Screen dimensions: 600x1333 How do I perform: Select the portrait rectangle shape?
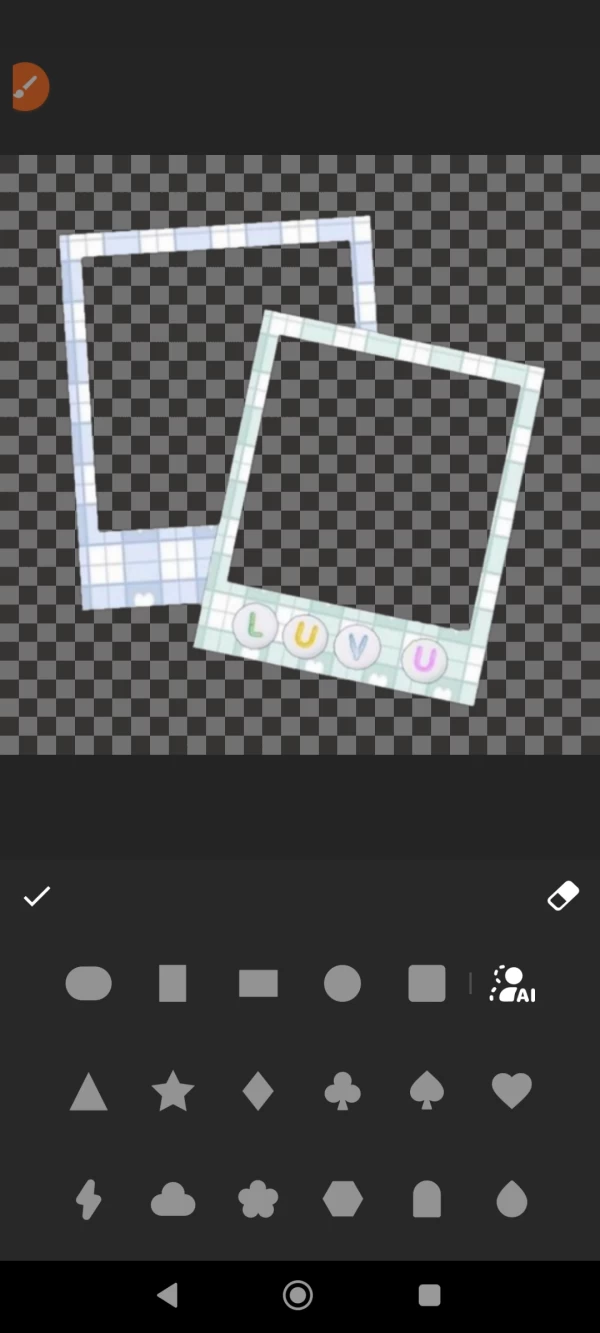coord(173,984)
